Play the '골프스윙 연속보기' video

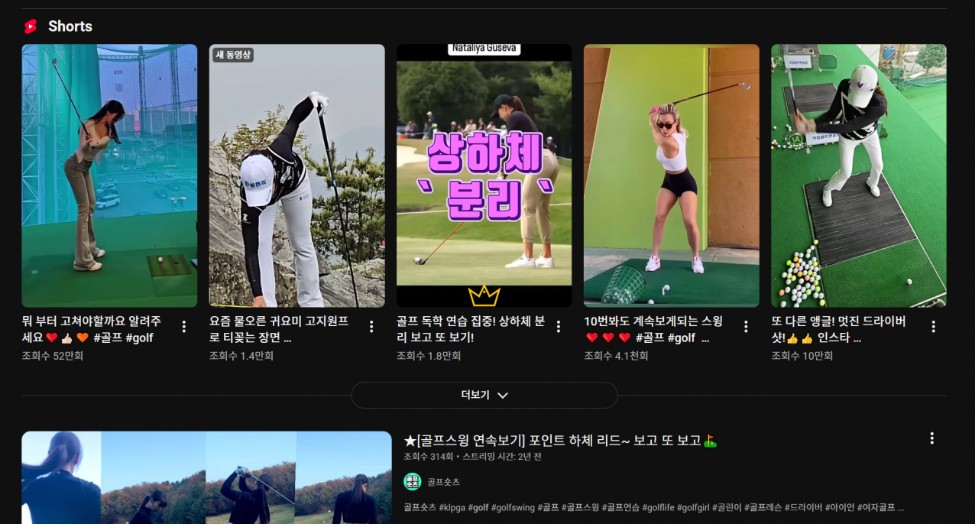pos(206,478)
